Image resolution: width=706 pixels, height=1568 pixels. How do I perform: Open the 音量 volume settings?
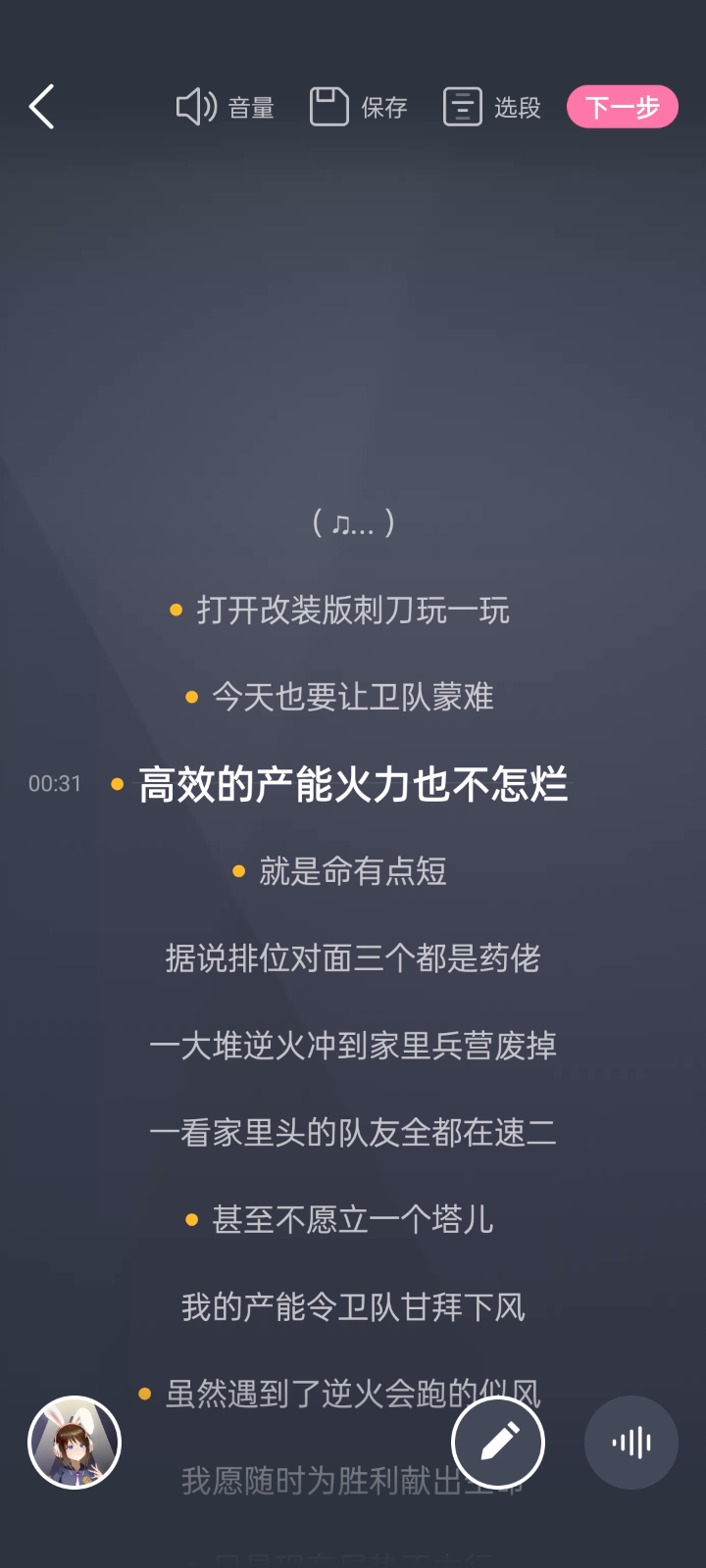(225, 107)
